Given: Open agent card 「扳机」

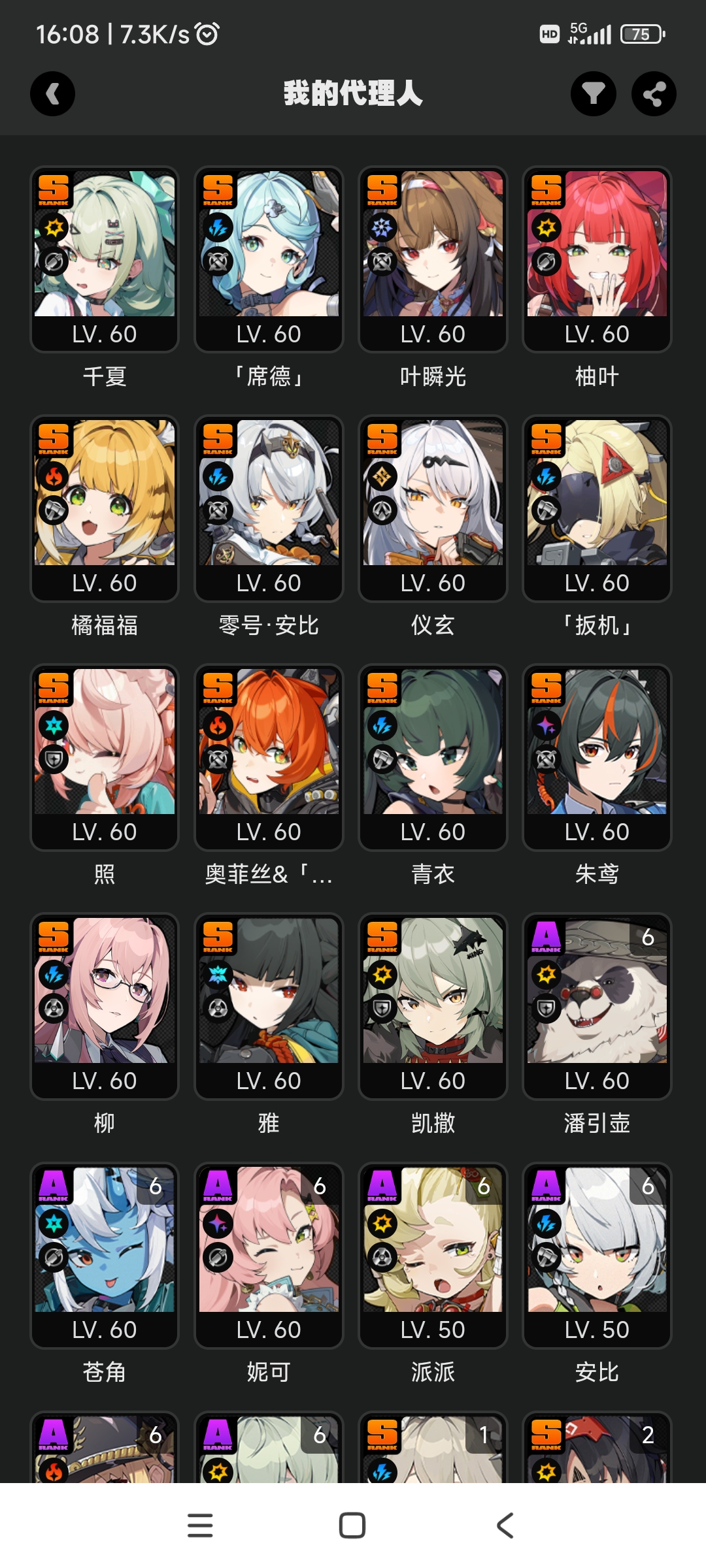Looking at the screenshot, I should tap(597, 508).
